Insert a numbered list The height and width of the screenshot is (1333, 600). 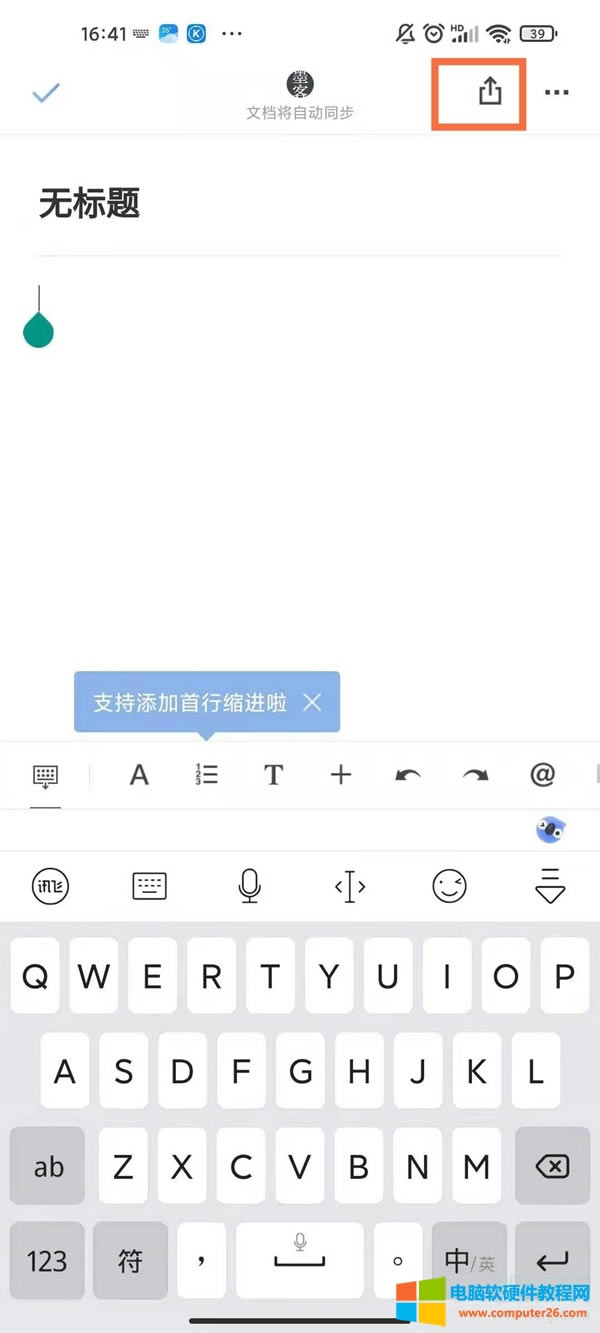coord(206,775)
